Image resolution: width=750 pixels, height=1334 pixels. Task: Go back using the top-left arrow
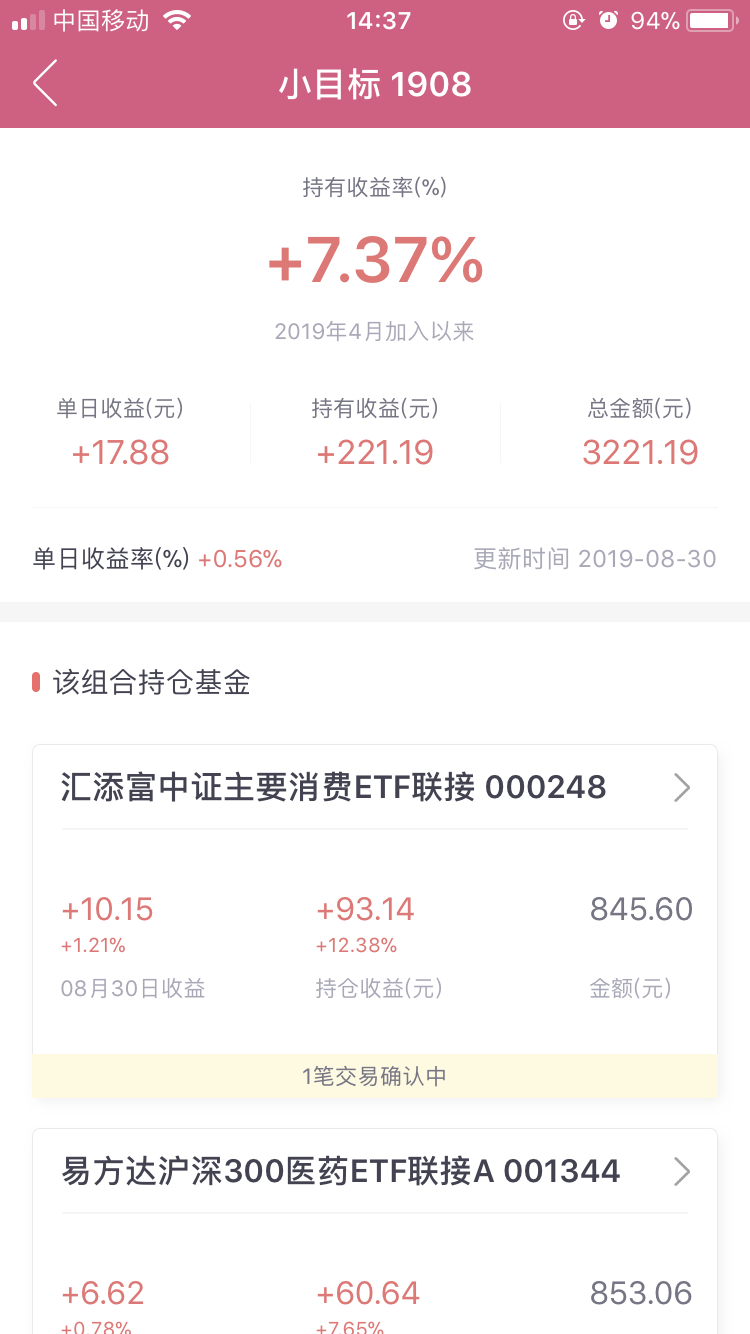45,83
